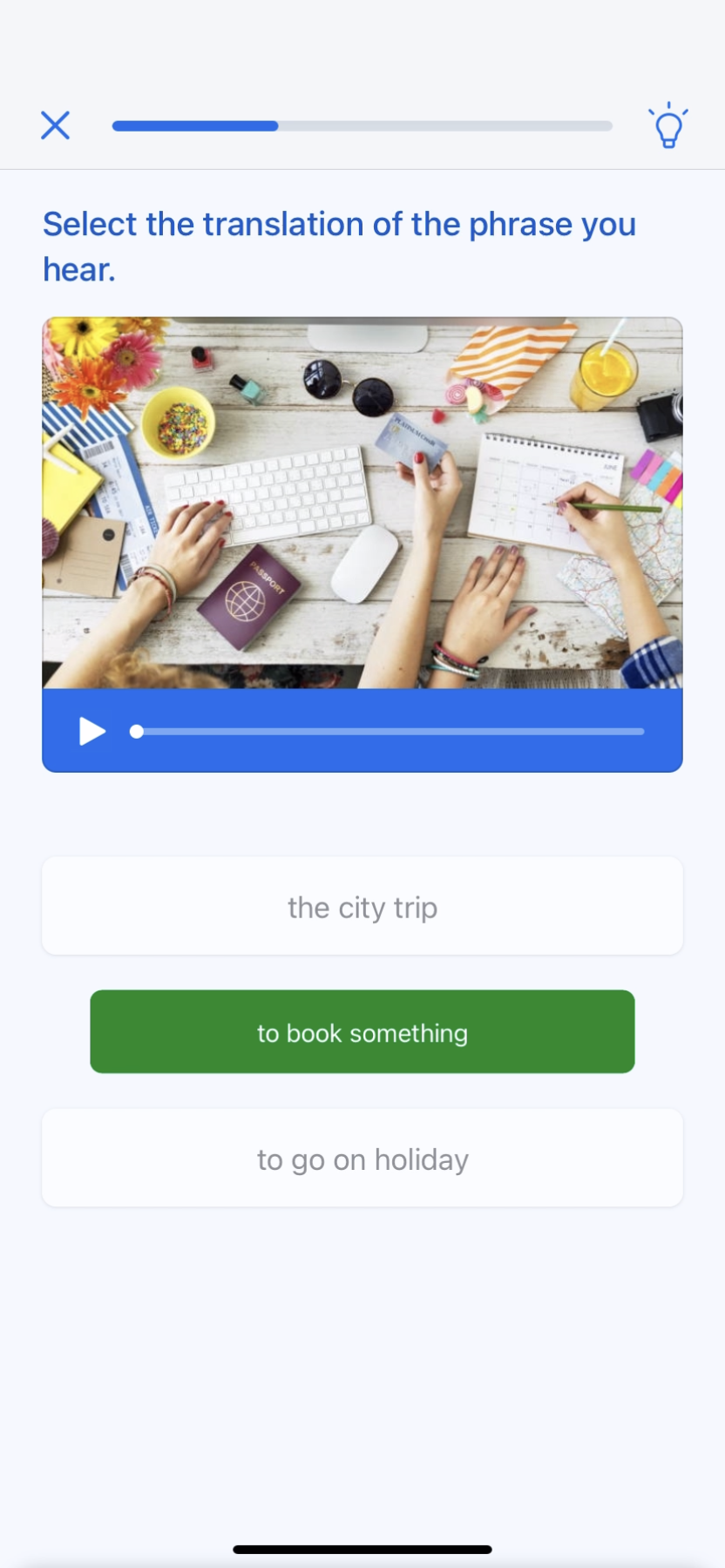725x1568 pixels.
Task: Pick the answer "to go on holiday"
Action: tap(362, 1159)
